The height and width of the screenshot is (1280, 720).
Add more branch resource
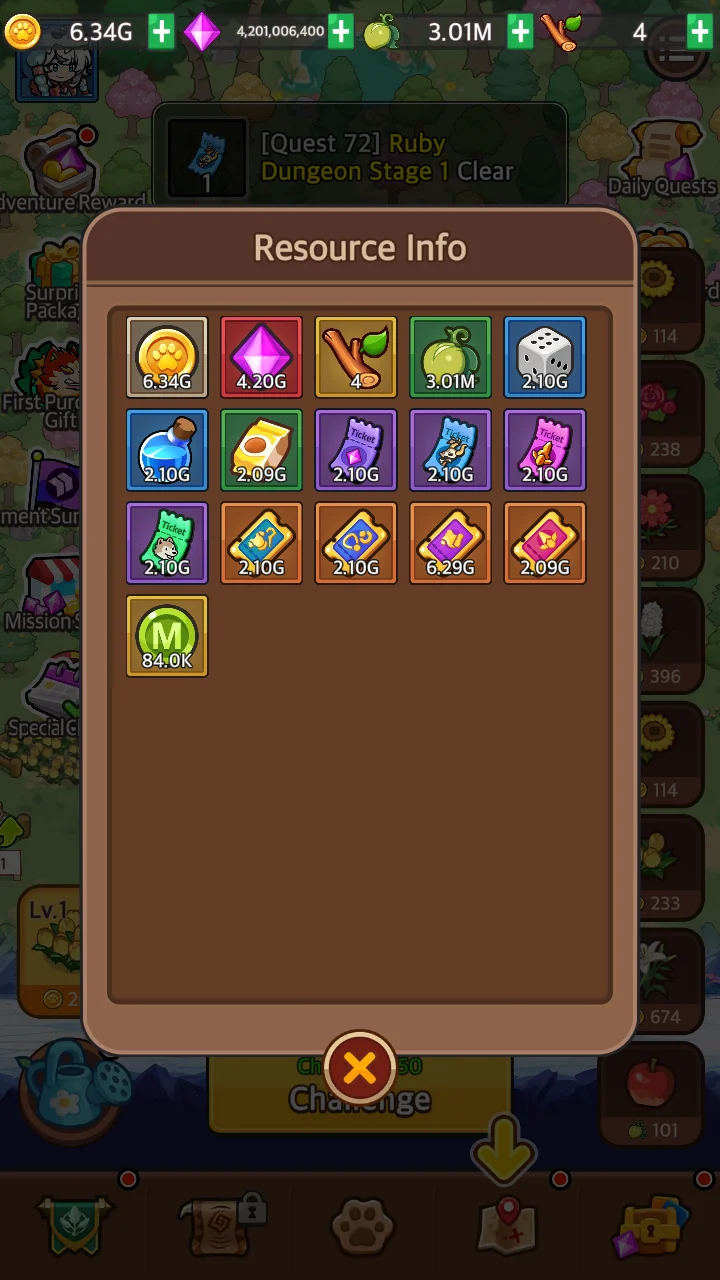pos(700,32)
